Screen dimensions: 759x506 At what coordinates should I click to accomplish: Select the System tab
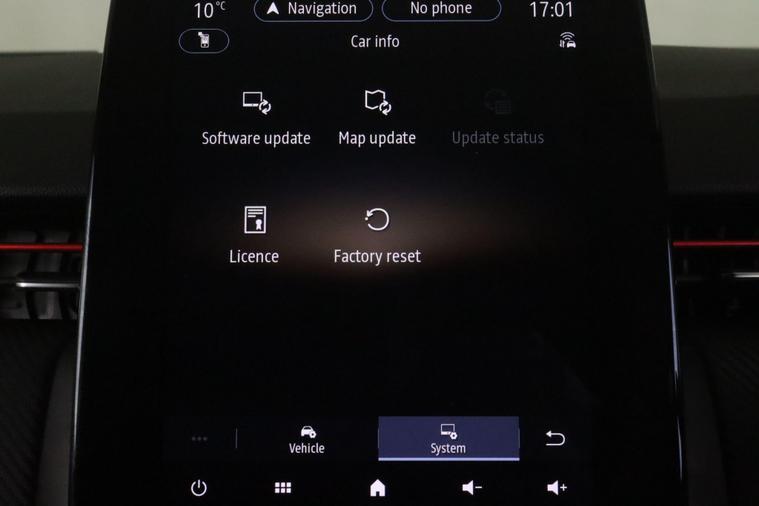click(x=448, y=439)
